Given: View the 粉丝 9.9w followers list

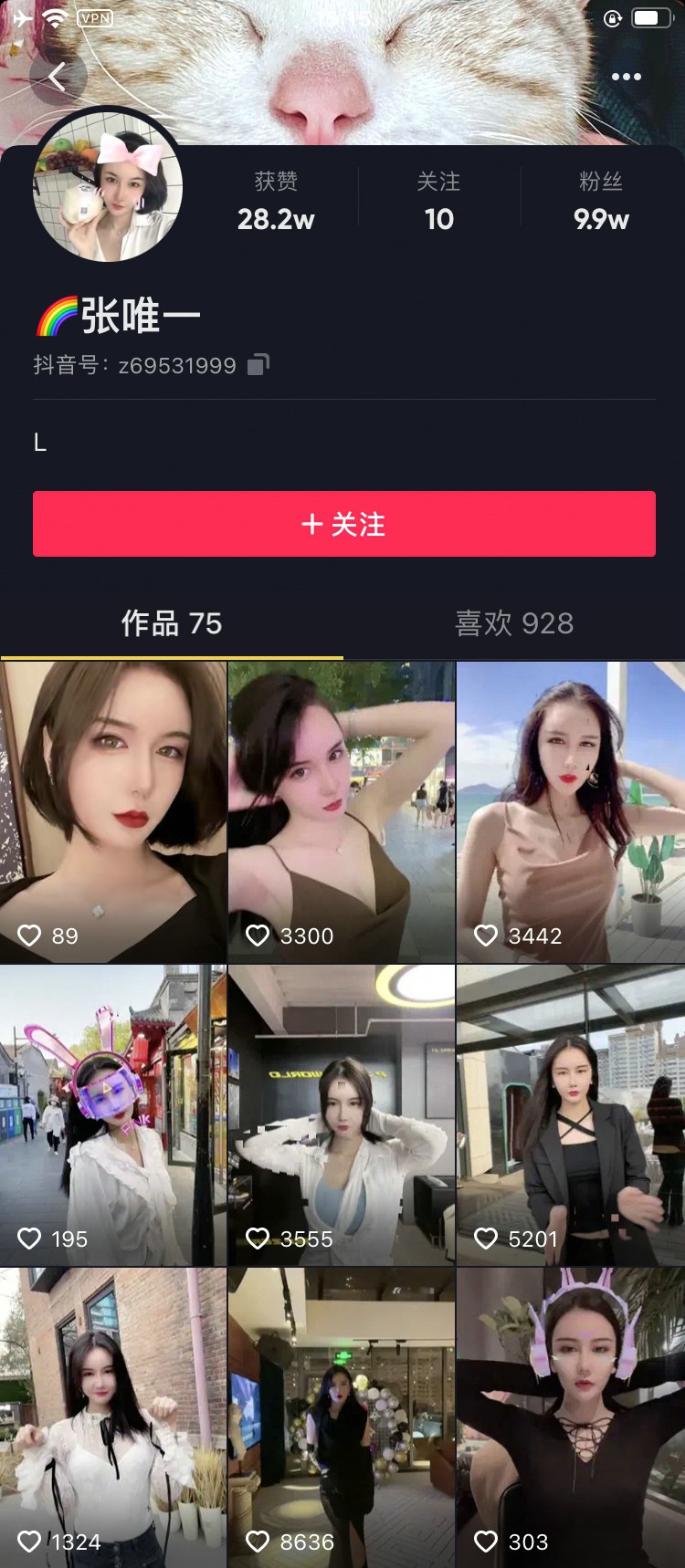Looking at the screenshot, I should pyautogui.click(x=601, y=202).
